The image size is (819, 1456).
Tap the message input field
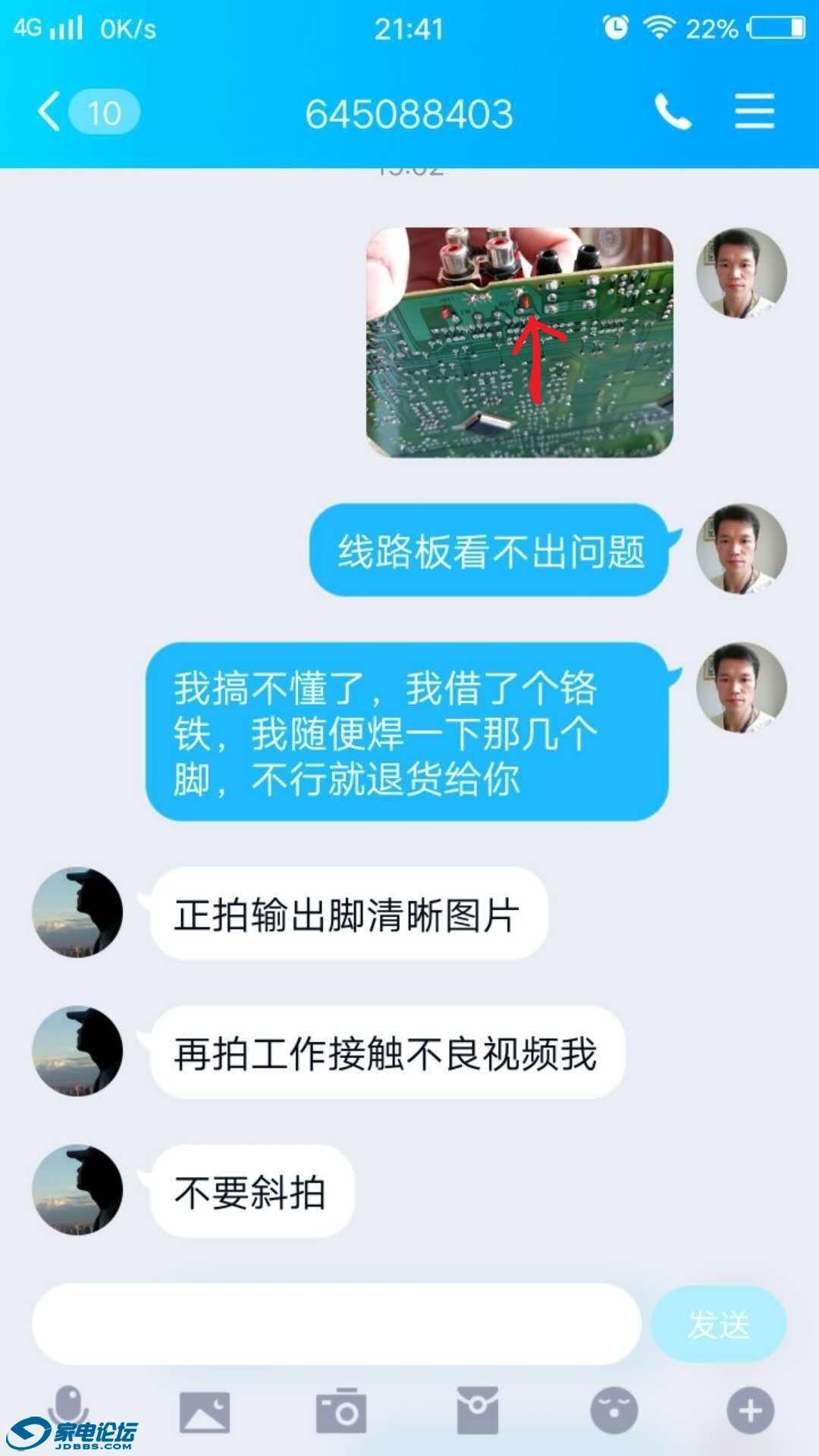(336, 1324)
